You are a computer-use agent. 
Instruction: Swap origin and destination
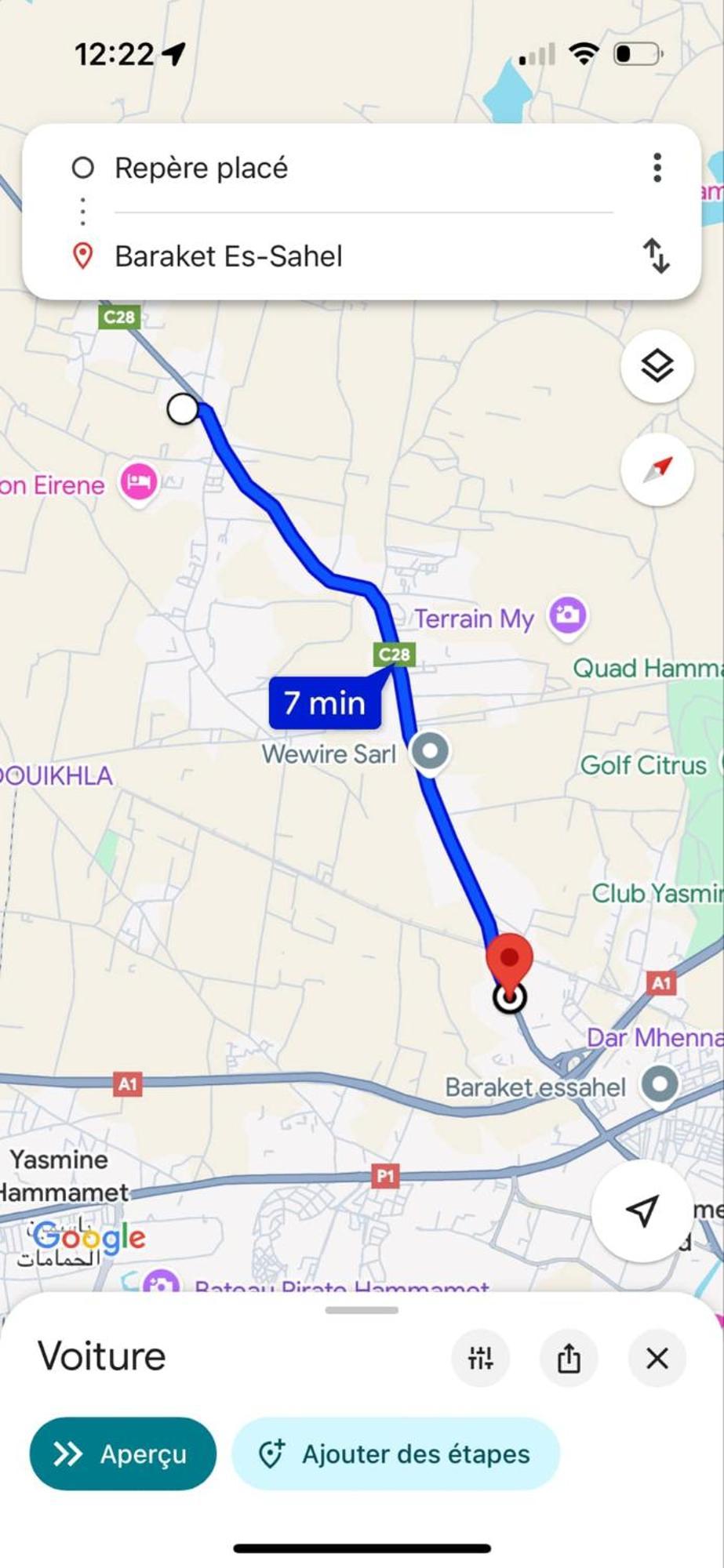656,256
